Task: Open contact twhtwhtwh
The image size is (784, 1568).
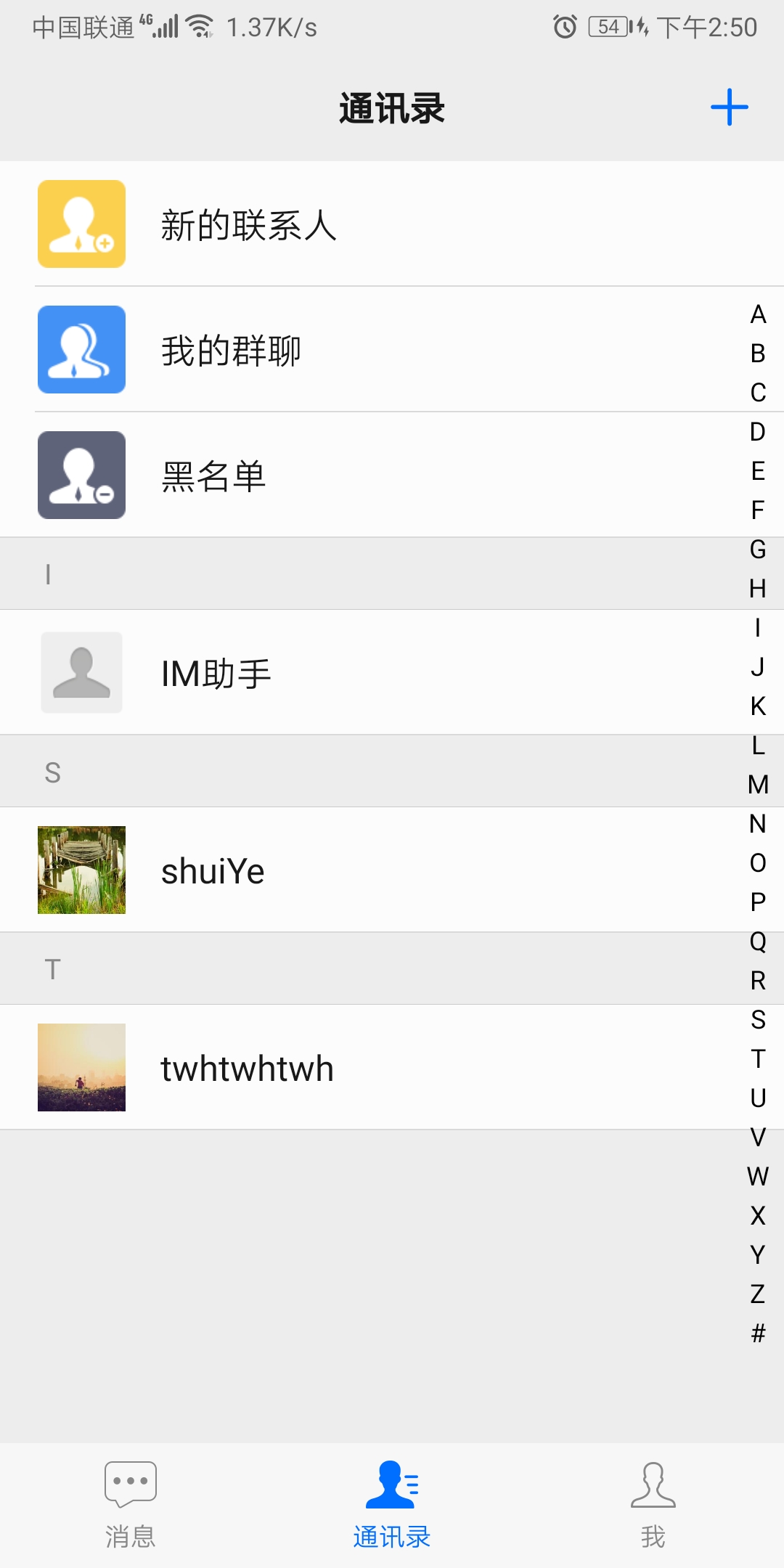Action: pos(392,1068)
